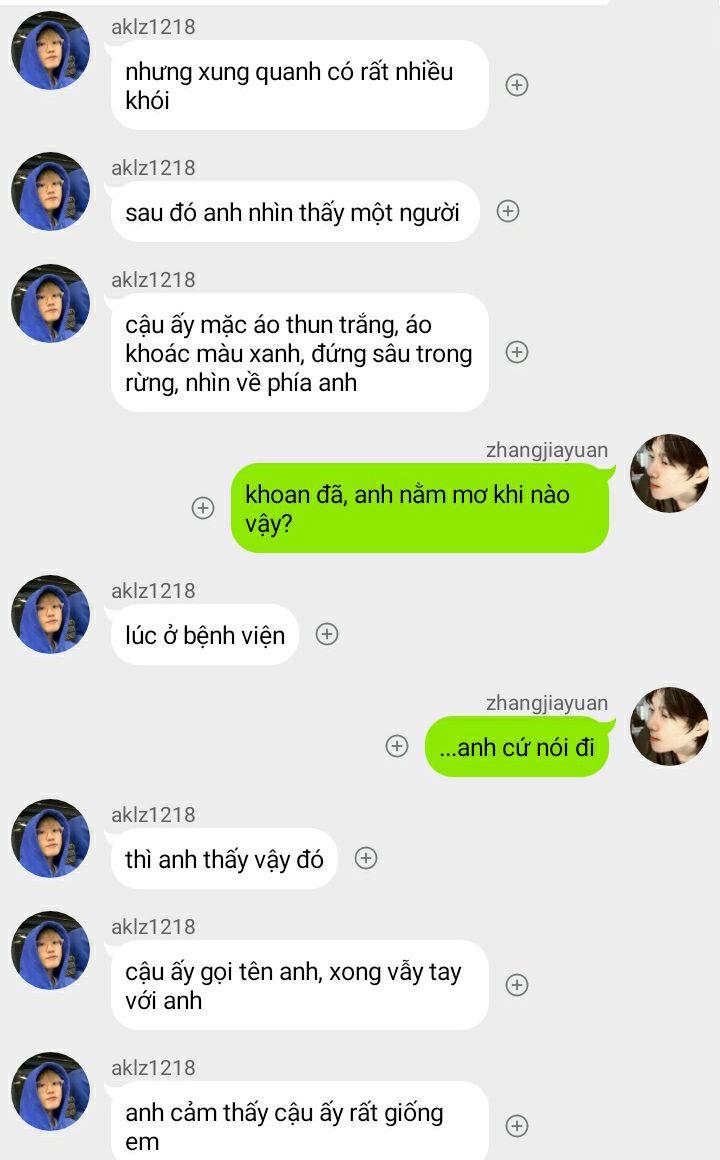
Task: Open aklz1218's avatar beside "lúc ở bệnh viện"
Action: pyautogui.click(x=51, y=615)
